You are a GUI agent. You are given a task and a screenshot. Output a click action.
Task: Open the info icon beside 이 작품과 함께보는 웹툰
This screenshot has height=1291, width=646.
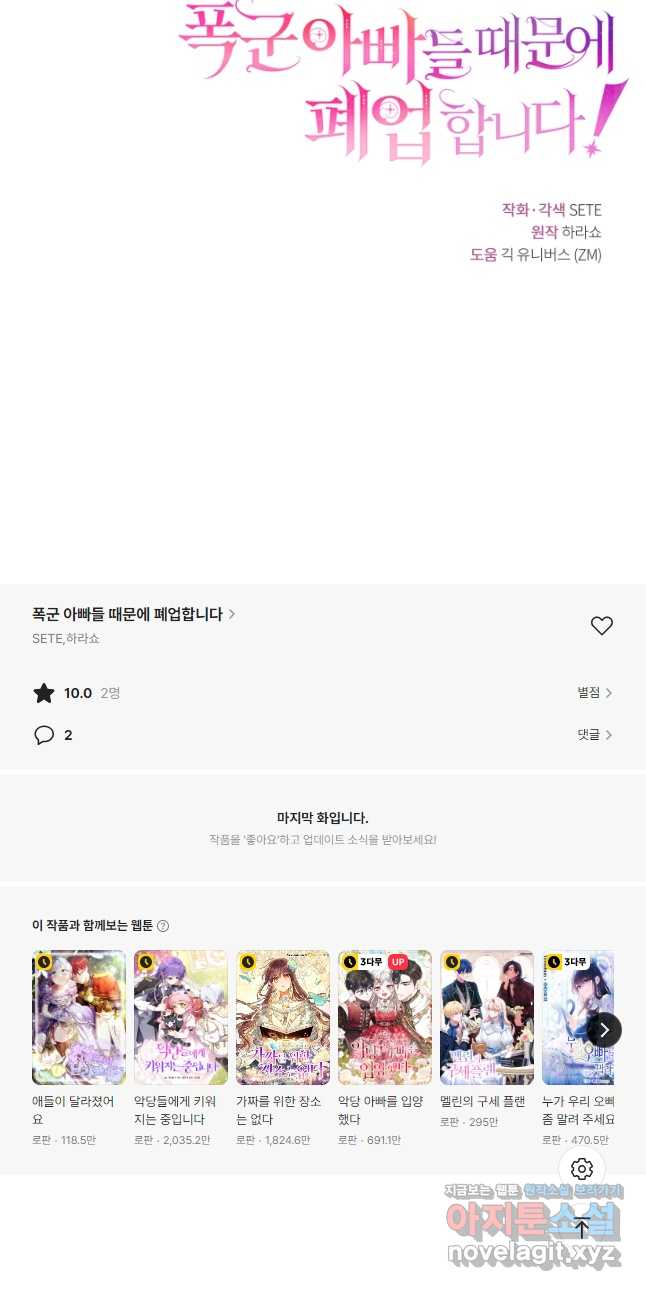click(163, 926)
